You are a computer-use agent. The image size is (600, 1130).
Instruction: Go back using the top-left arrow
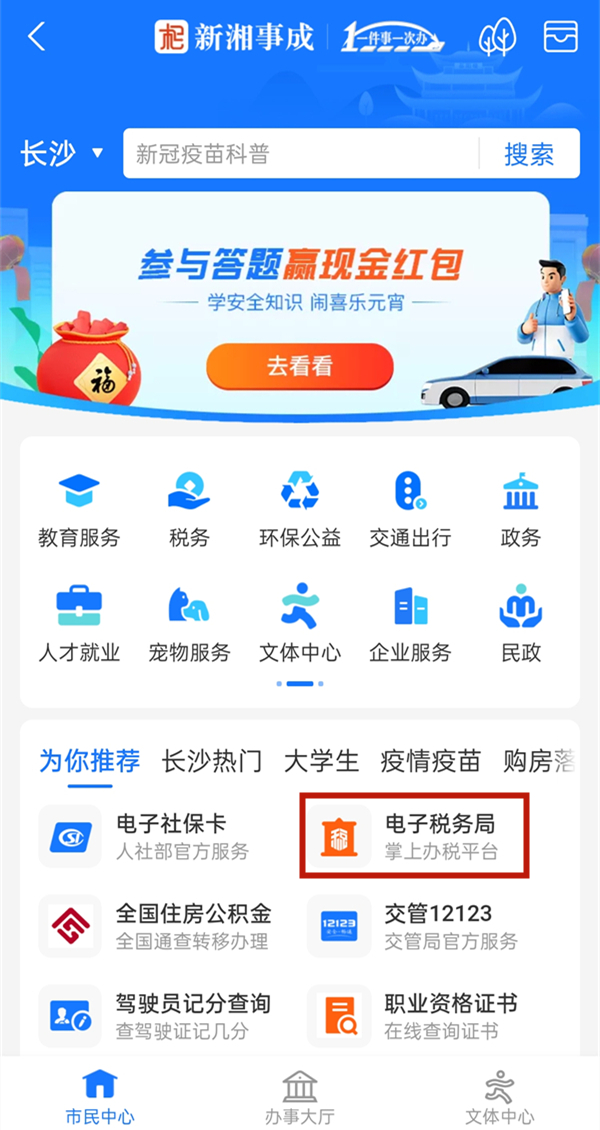[37, 38]
